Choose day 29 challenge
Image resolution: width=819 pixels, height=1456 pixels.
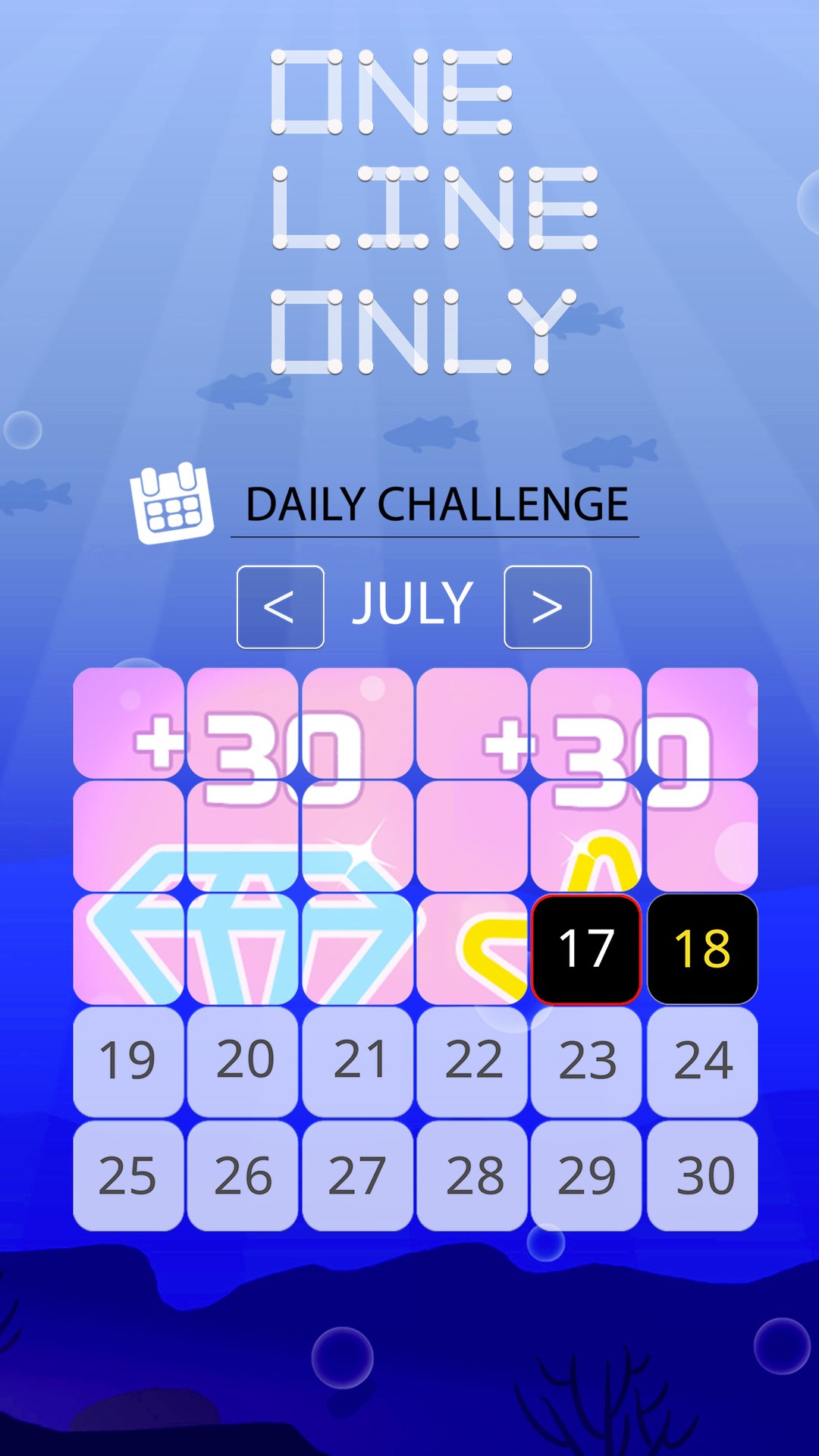click(586, 1175)
